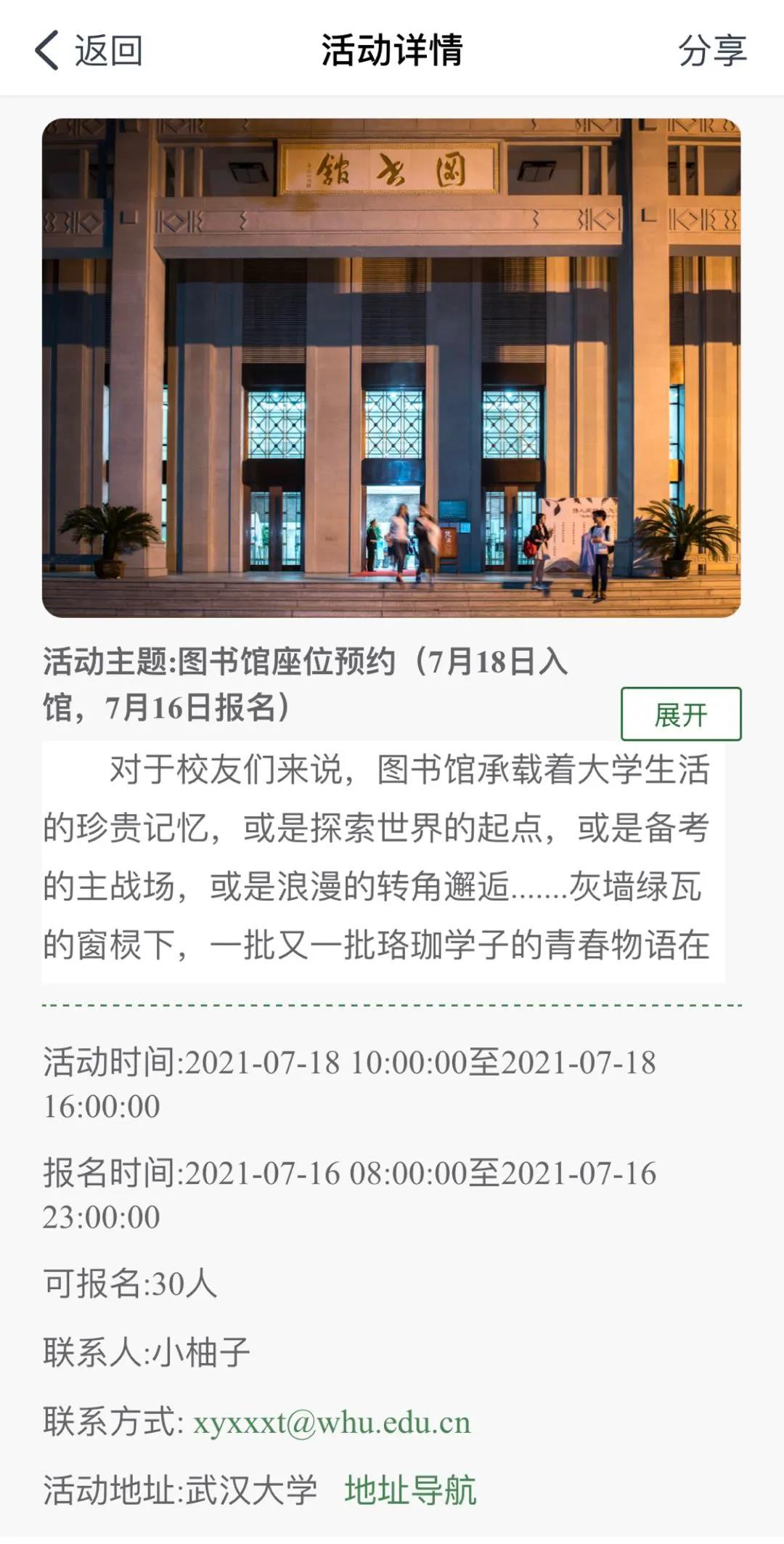Open 地址导航 for 武汉大学
The height and width of the screenshot is (1544, 784).
coord(410,1491)
